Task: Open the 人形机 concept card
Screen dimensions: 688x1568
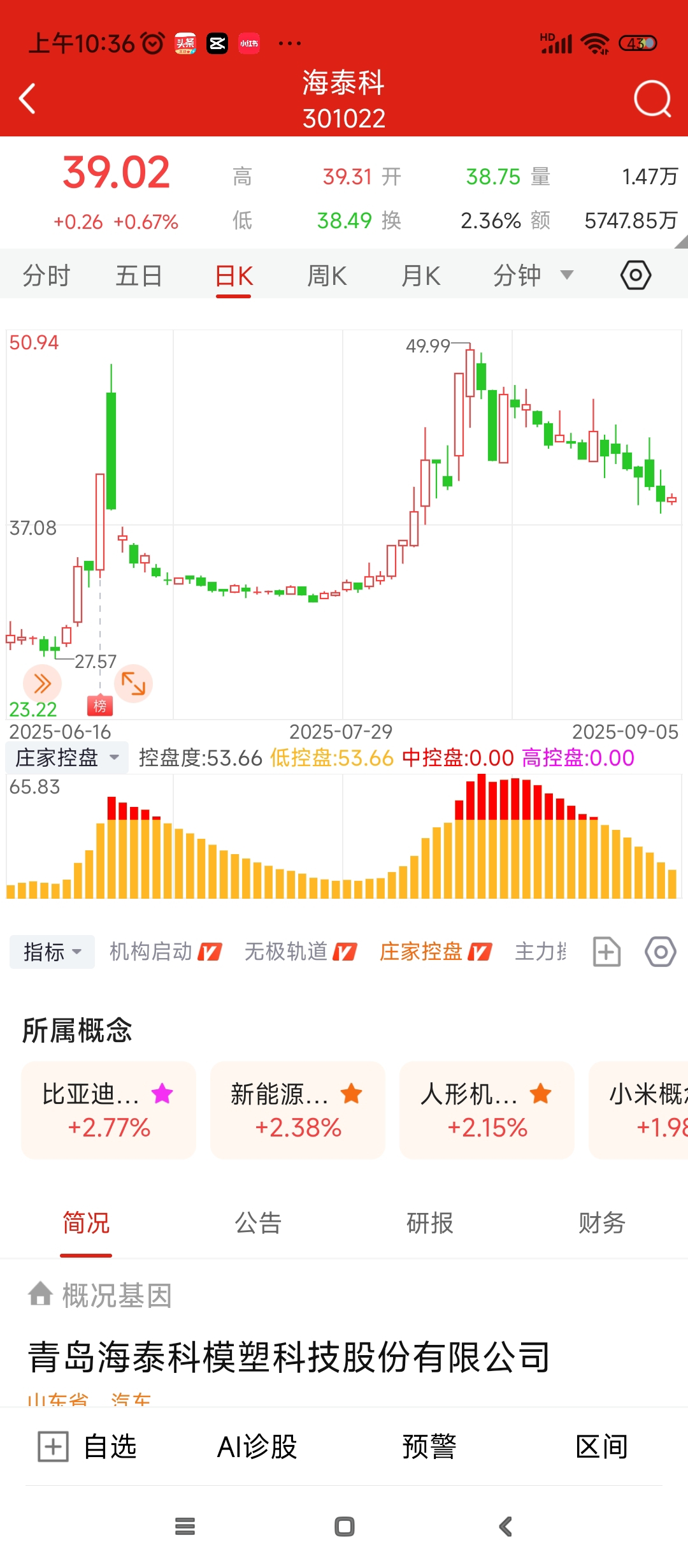Action: tap(487, 1110)
